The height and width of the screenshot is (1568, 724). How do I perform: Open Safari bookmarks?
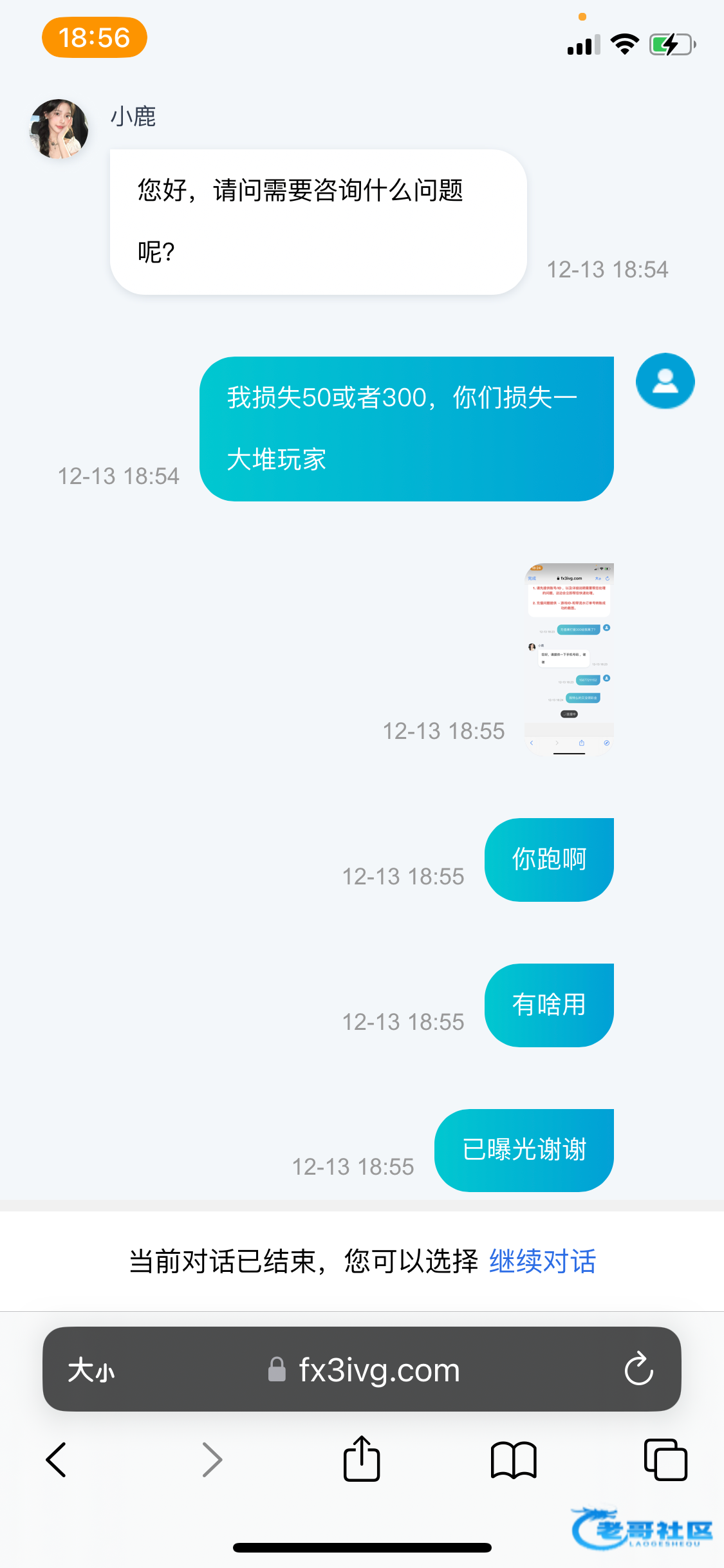click(x=513, y=1459)
